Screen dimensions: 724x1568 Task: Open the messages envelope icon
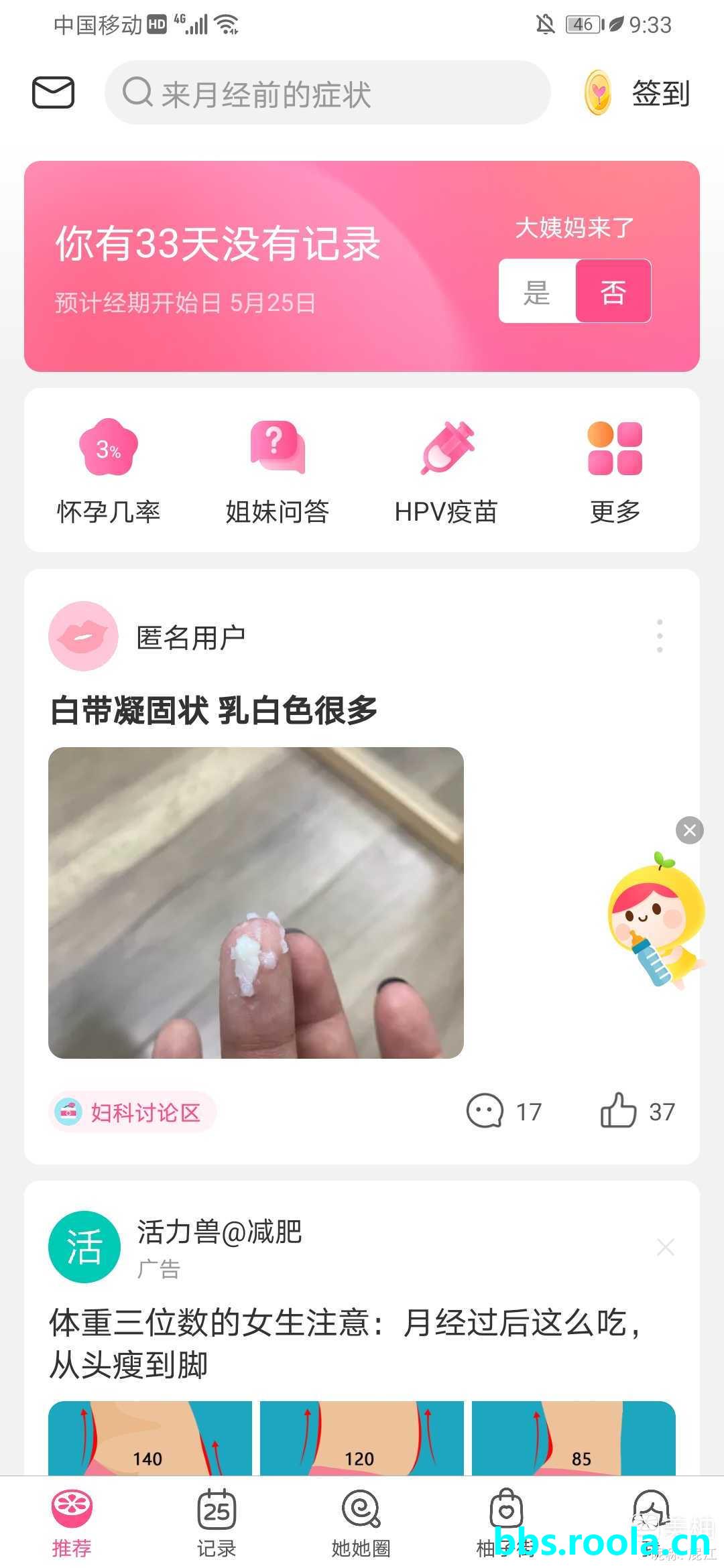tap(53, 92)
